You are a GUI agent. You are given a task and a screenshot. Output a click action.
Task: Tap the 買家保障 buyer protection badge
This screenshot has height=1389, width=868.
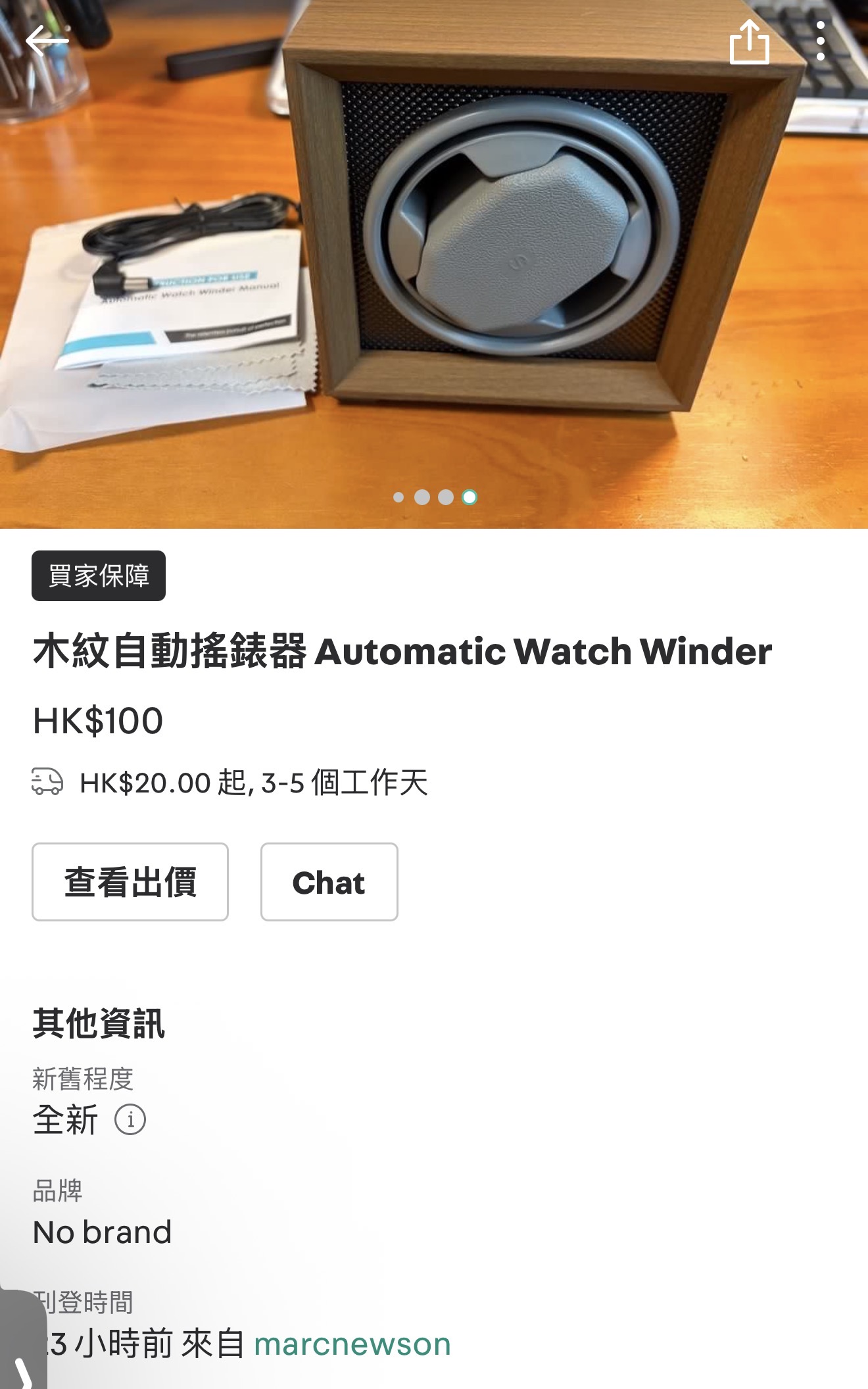click(x=99, y=575)
